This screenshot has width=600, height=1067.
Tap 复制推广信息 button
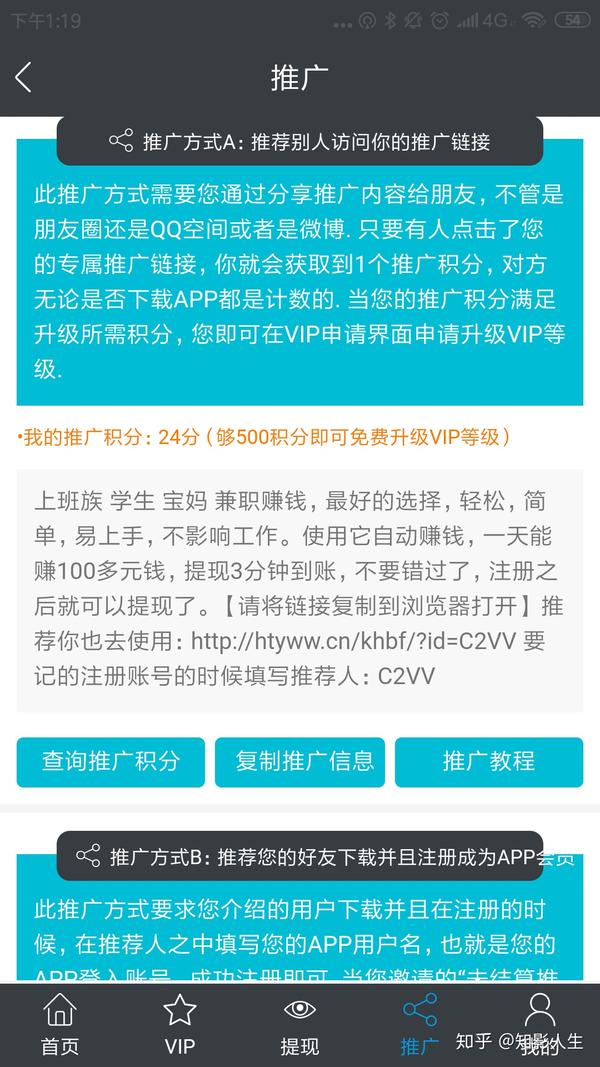click(304, 762)
